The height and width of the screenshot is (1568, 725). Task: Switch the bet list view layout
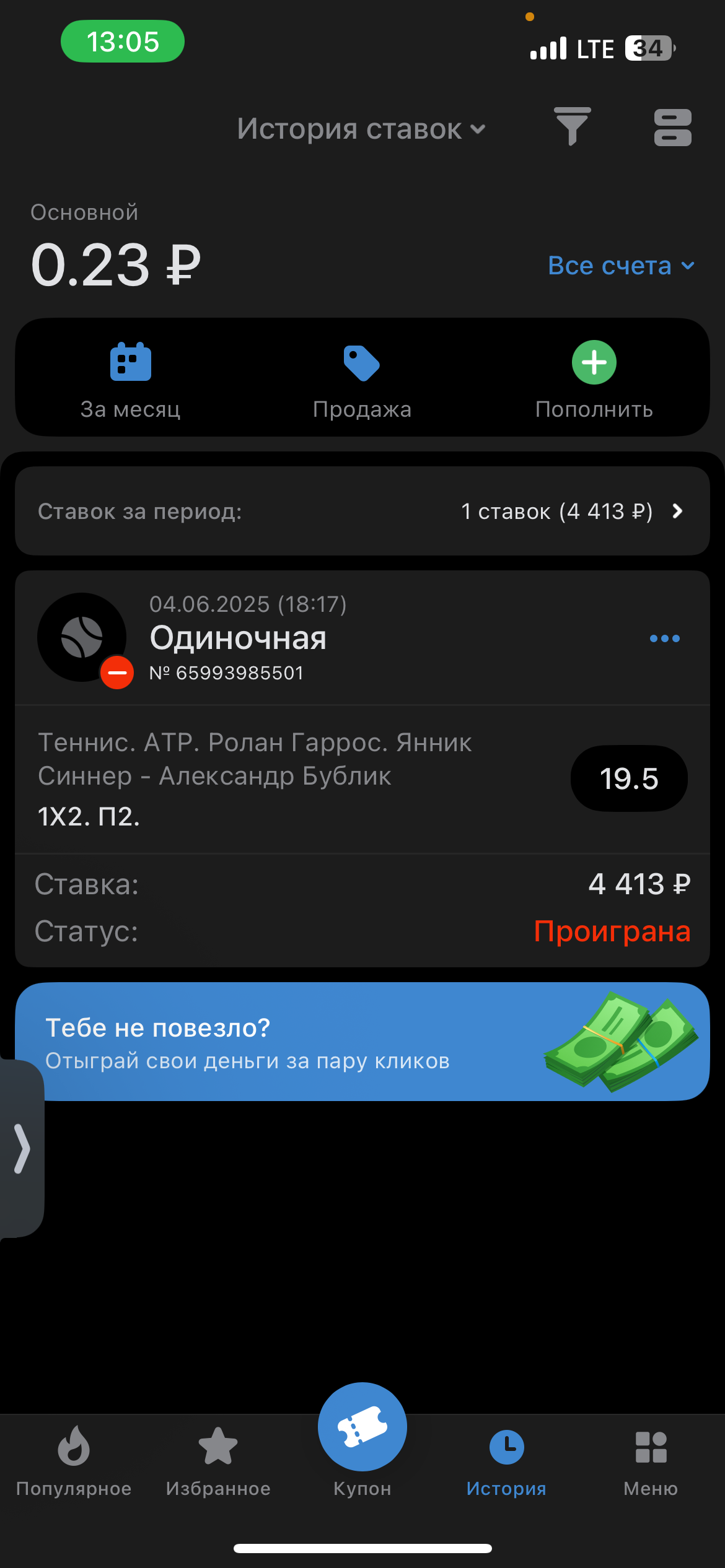pyautogui.click(x=672, y=128)
